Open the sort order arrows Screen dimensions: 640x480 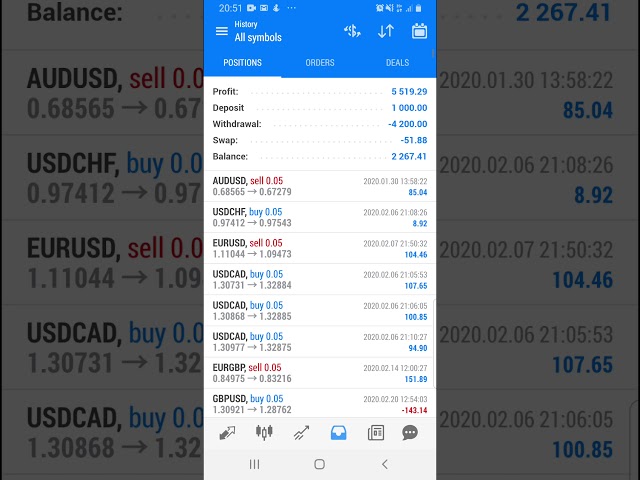pyautogui.click(x=385, y=31)
